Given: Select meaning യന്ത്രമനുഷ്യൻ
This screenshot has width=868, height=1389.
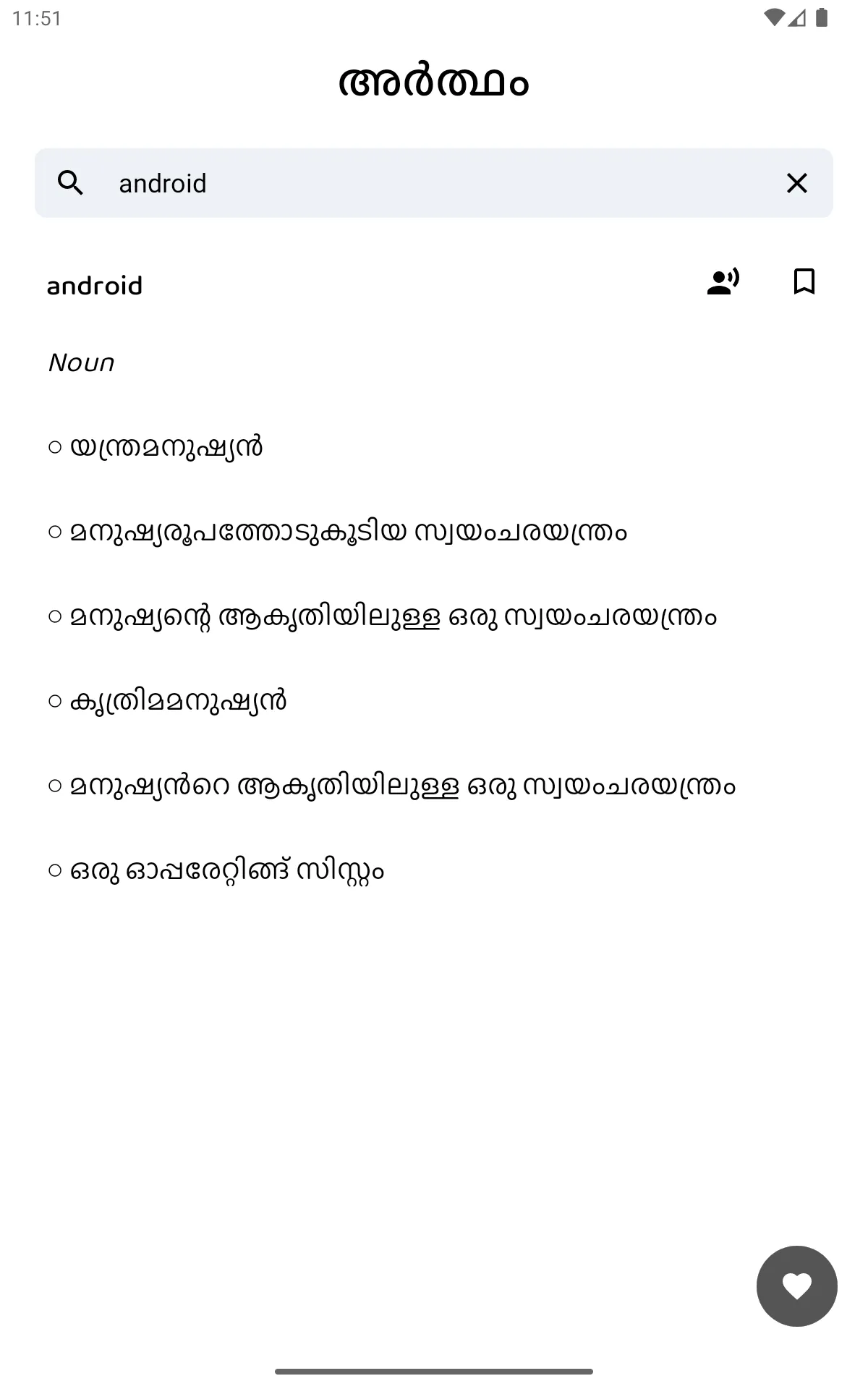Looking at the screenshot, I should tap(158, 447).
